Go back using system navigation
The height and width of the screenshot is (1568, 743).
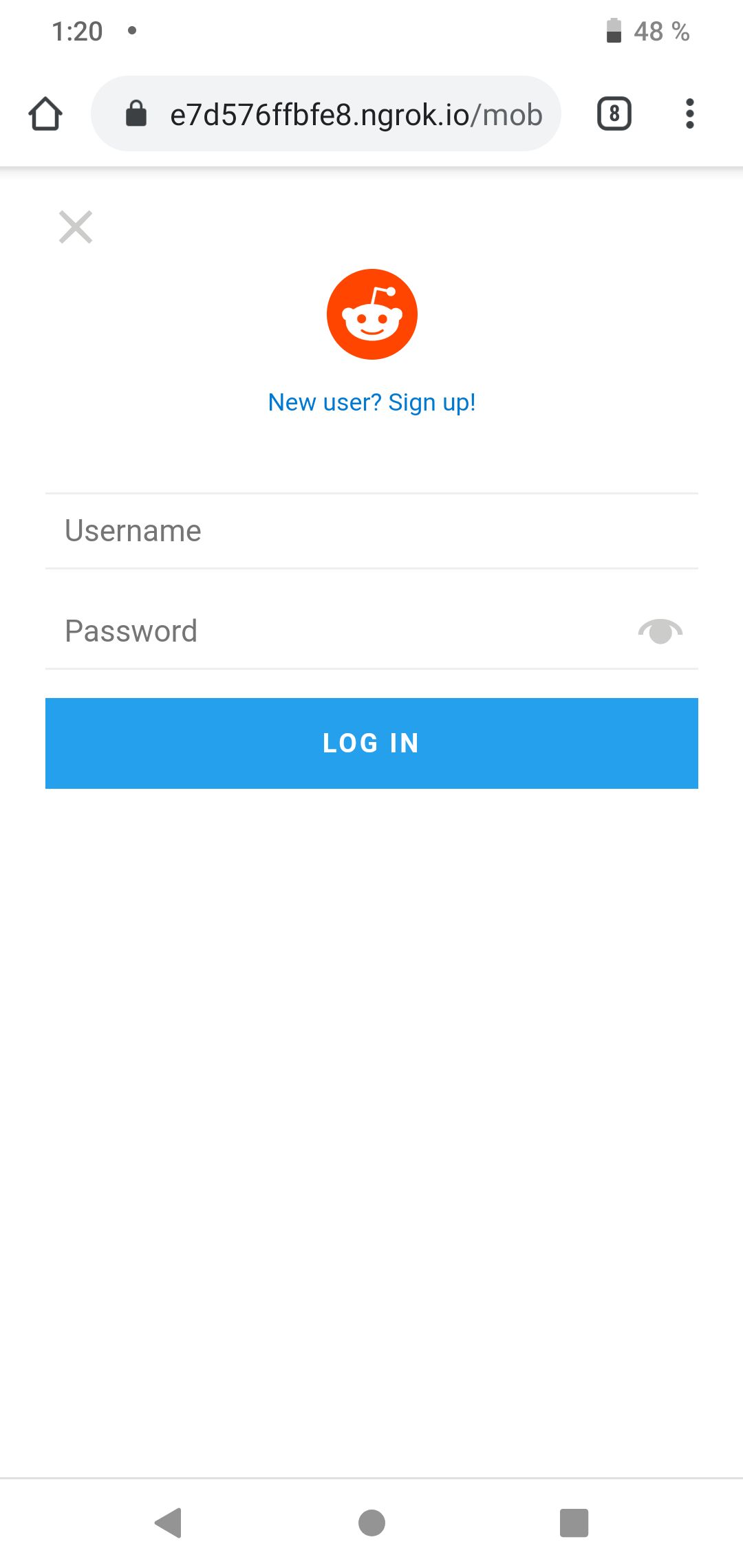(169, 1523)
